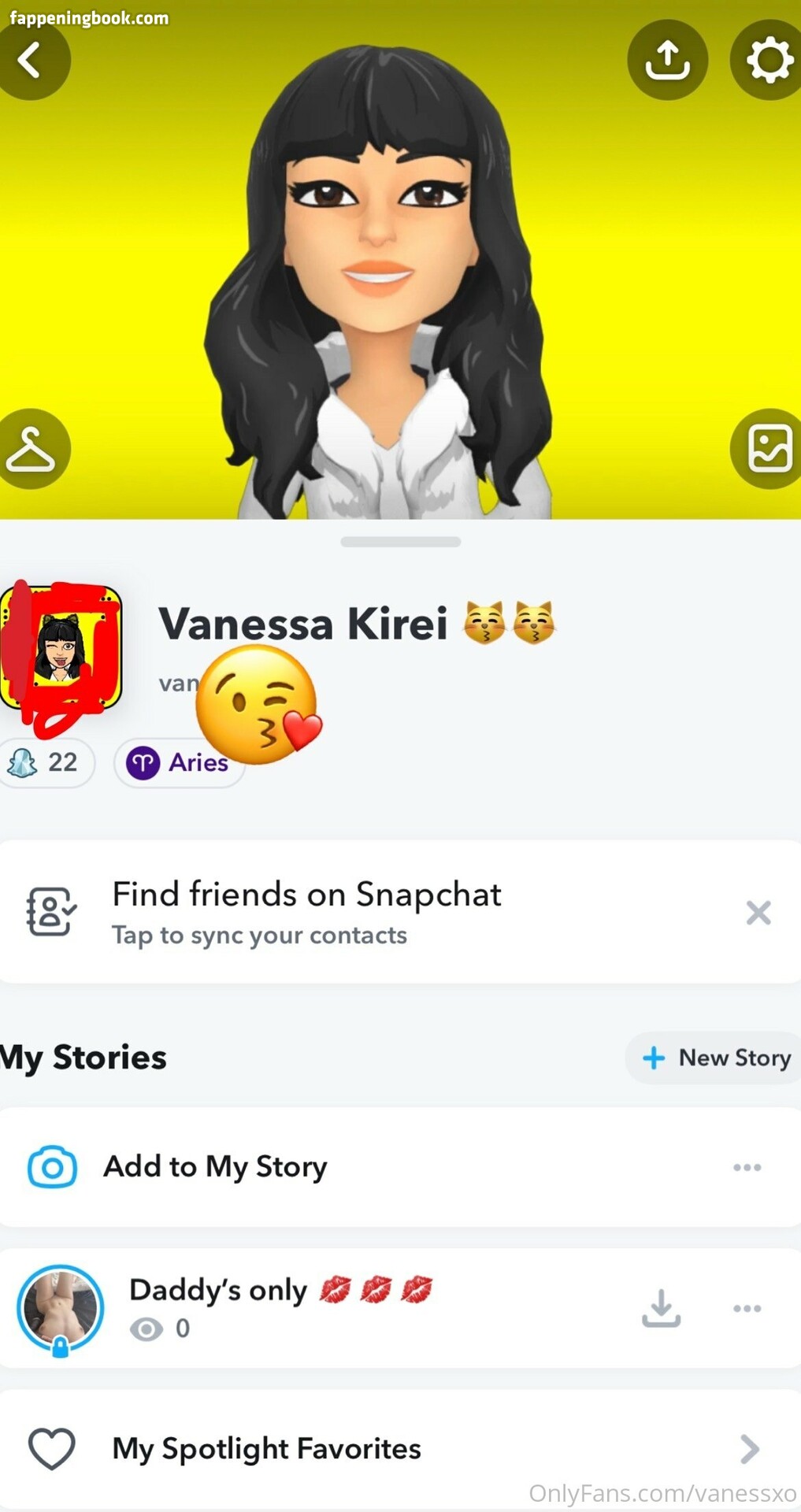
Task: Sync contacts via Find friends on Snapchat
Action: (x=307, y=912)
